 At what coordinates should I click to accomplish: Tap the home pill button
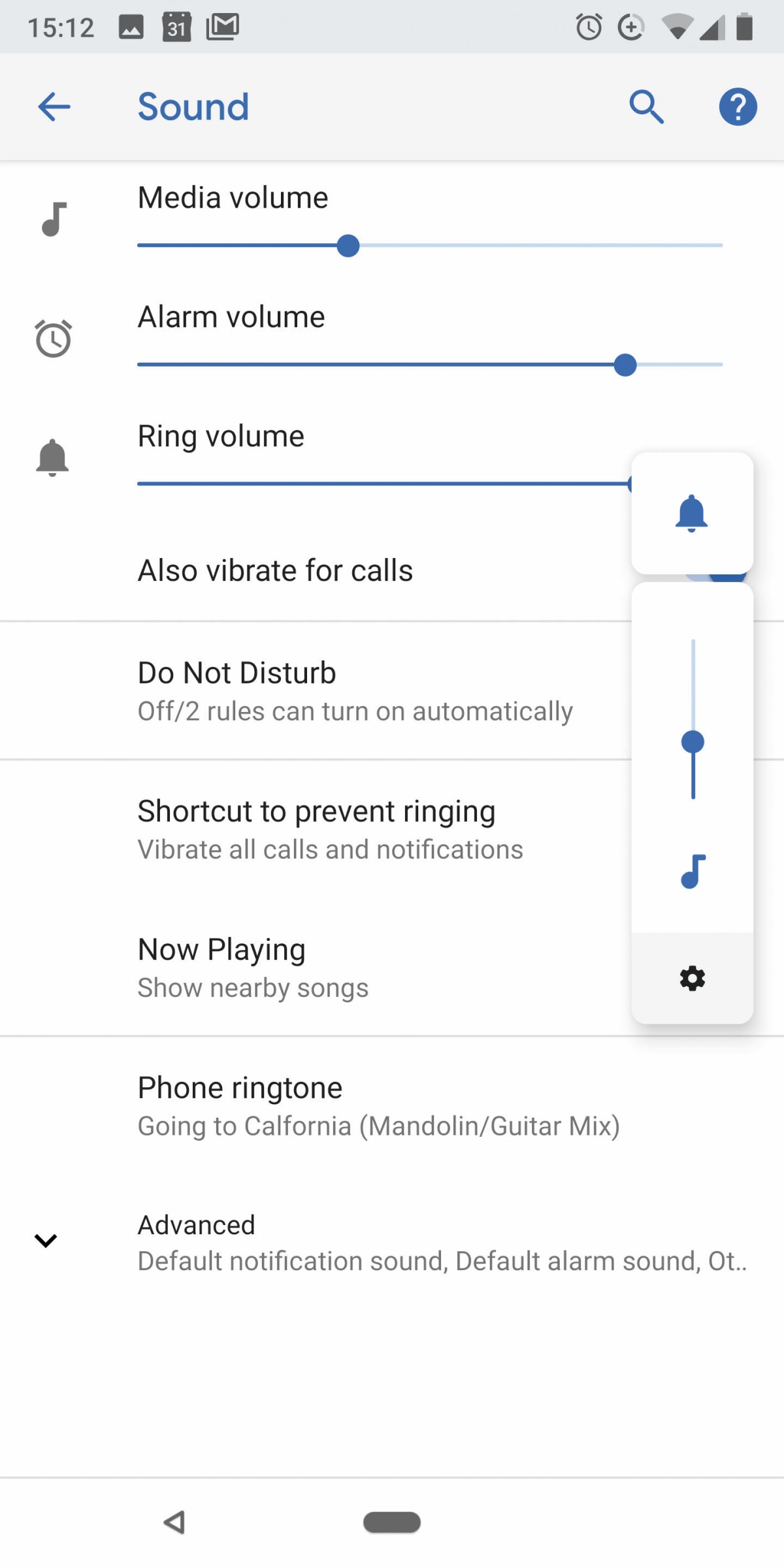(x=392, y=1522)
